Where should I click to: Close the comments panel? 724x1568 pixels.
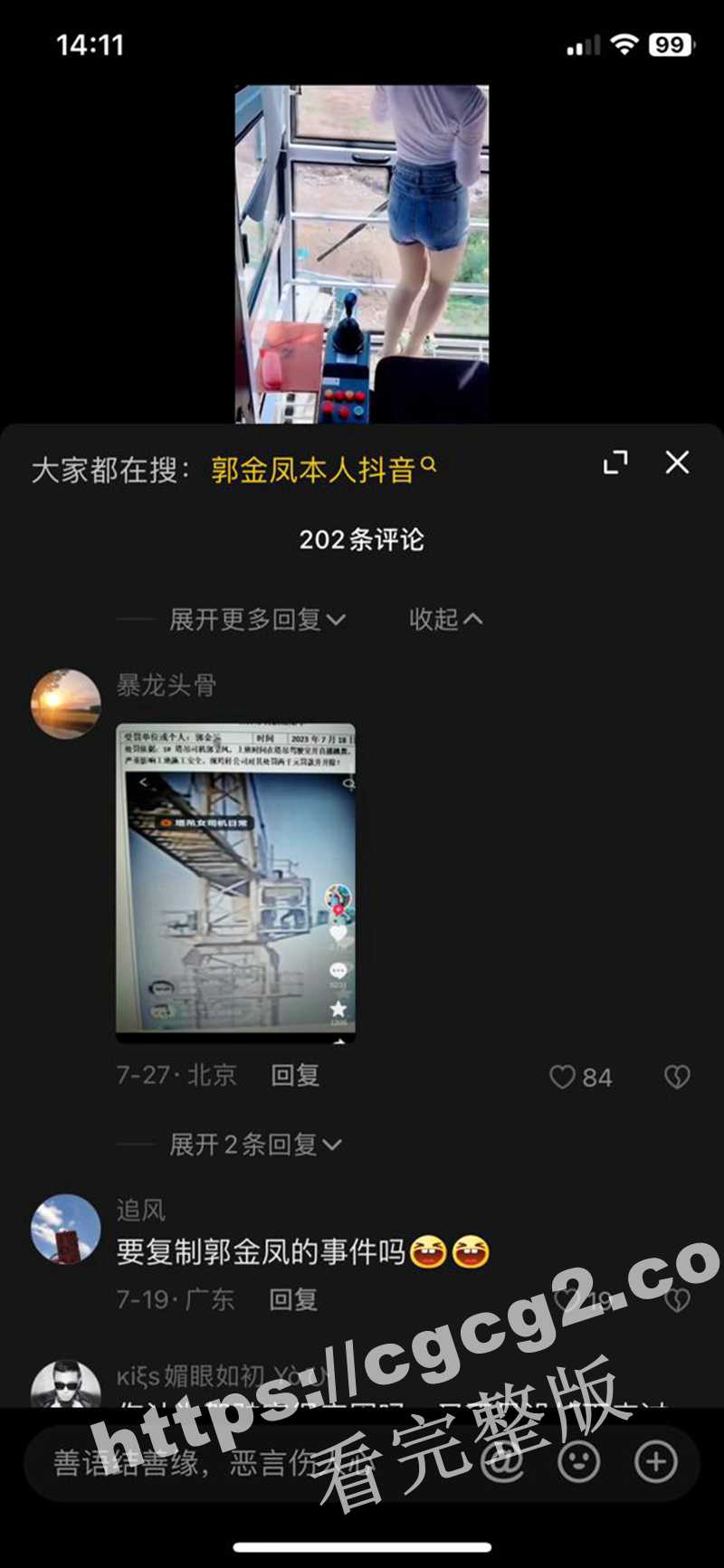677,463
